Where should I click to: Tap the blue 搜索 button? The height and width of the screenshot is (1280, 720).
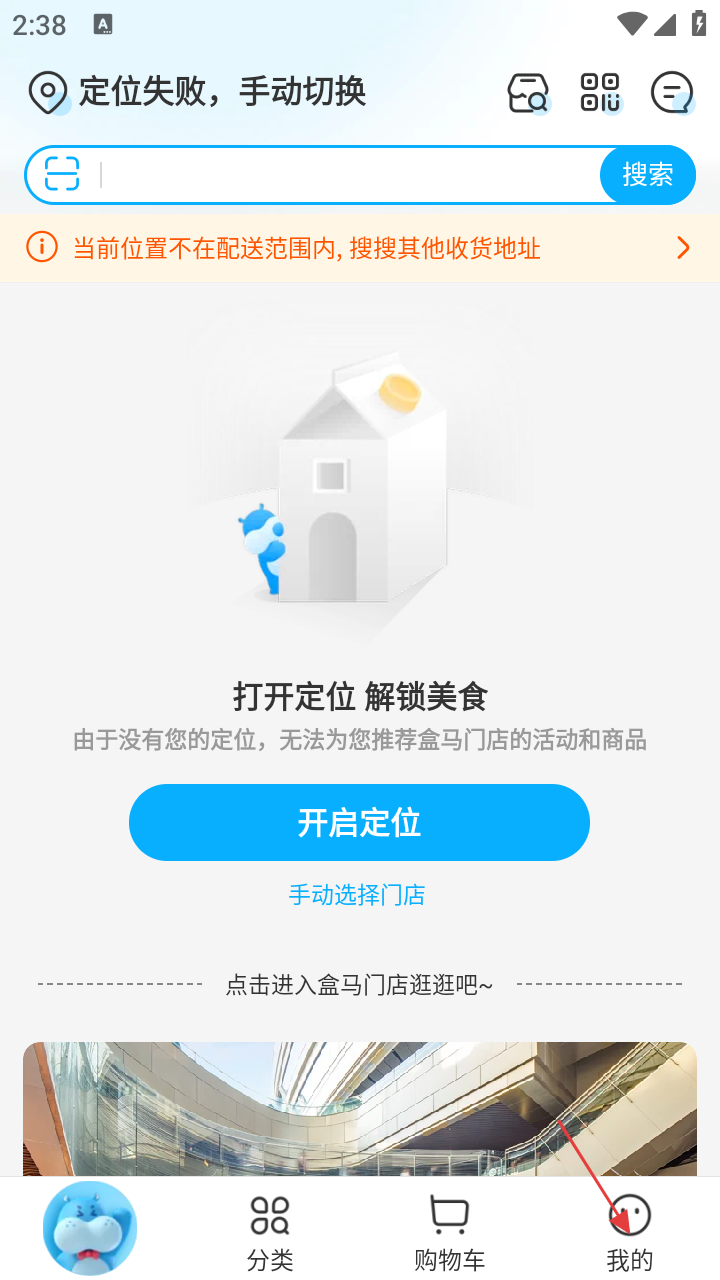pyautogui.click(x=647, y=175)
